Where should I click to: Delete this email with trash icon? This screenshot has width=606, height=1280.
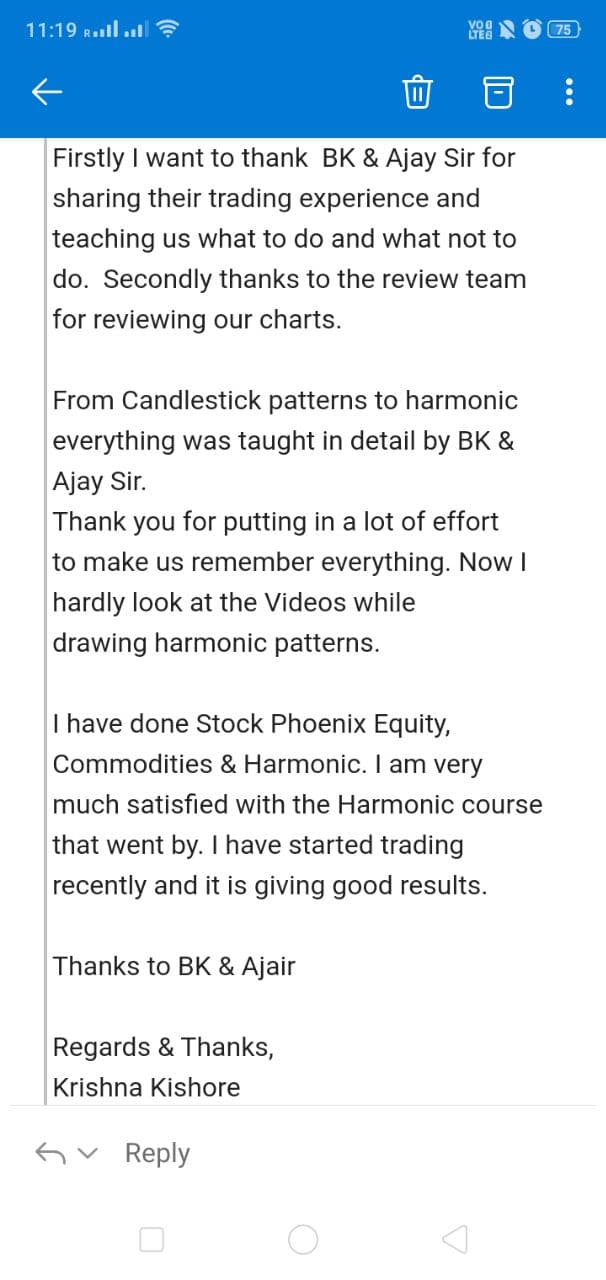coord(417,93)
